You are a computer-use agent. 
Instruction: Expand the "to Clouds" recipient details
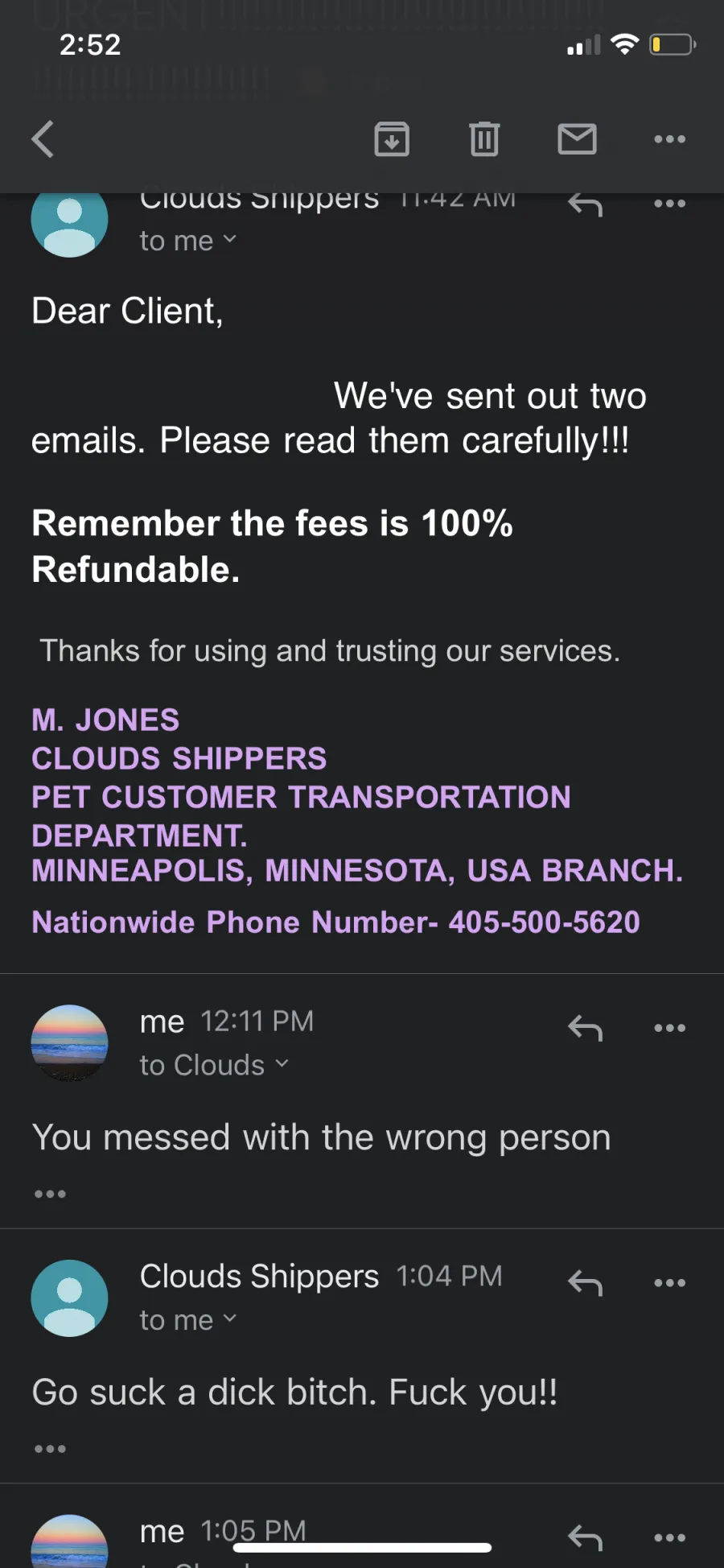214,1065
